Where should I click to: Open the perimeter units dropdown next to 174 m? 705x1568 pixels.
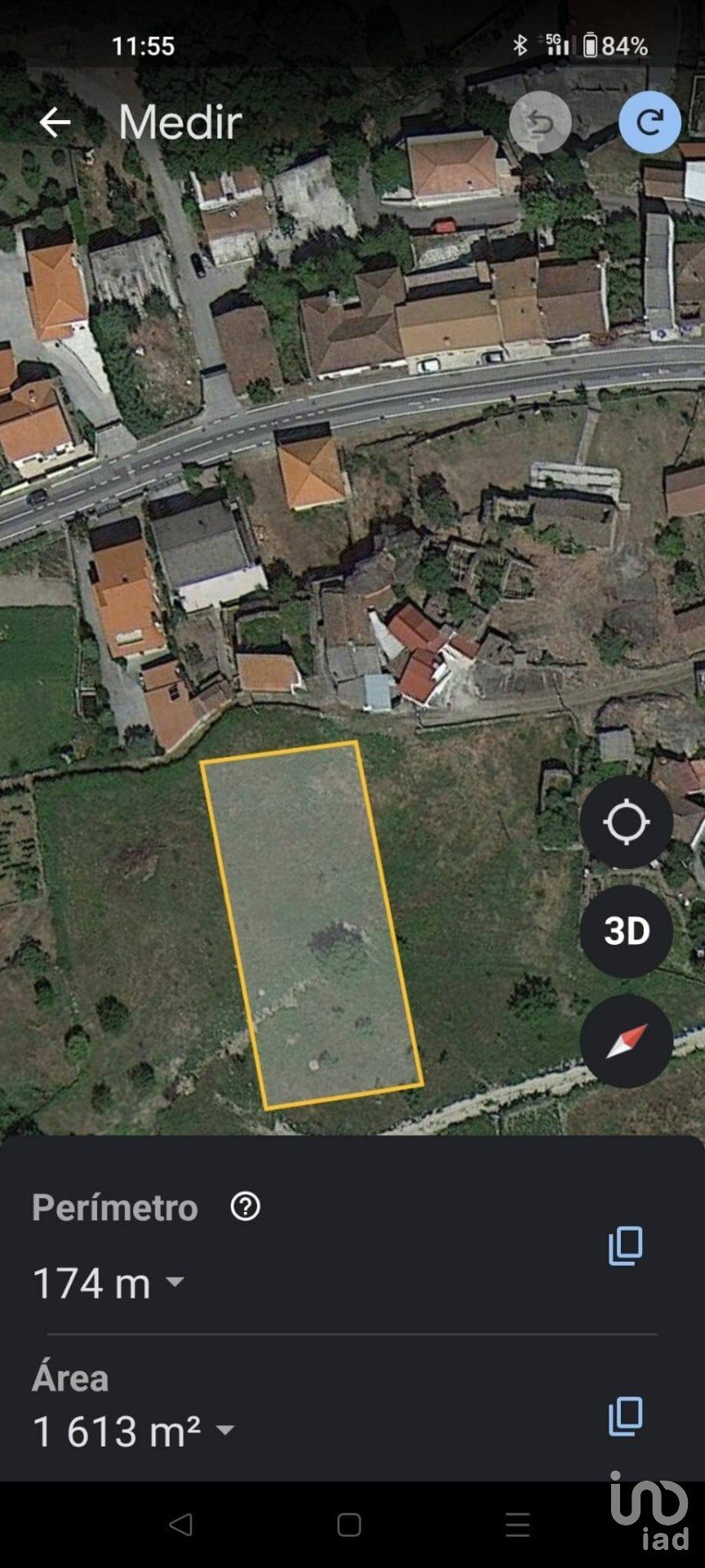click(x=175, y=1281)
